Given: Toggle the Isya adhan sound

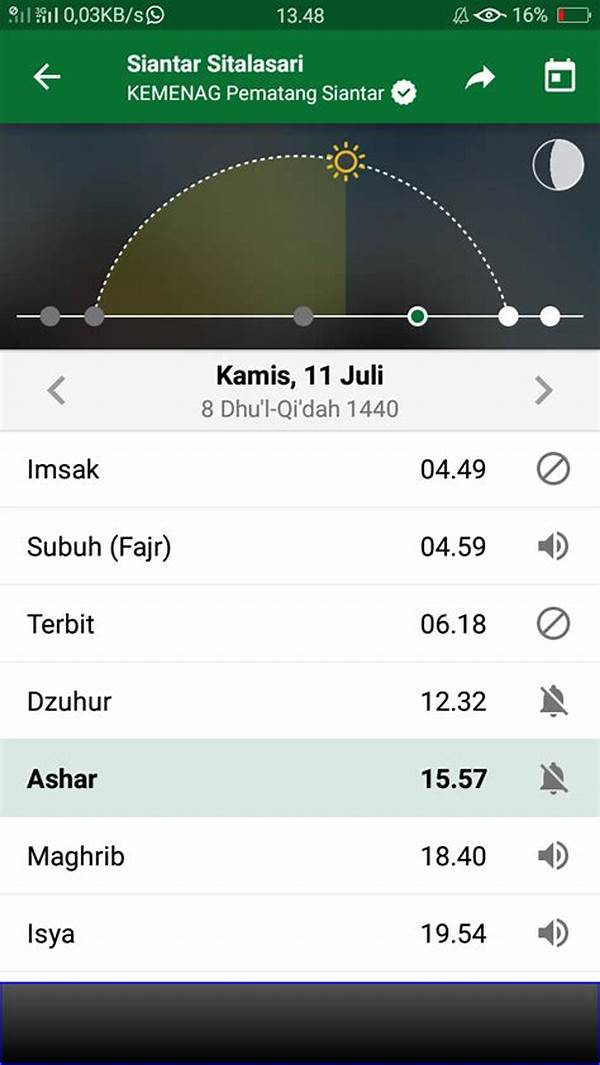Looking at the screenshot, I should 553,933.
